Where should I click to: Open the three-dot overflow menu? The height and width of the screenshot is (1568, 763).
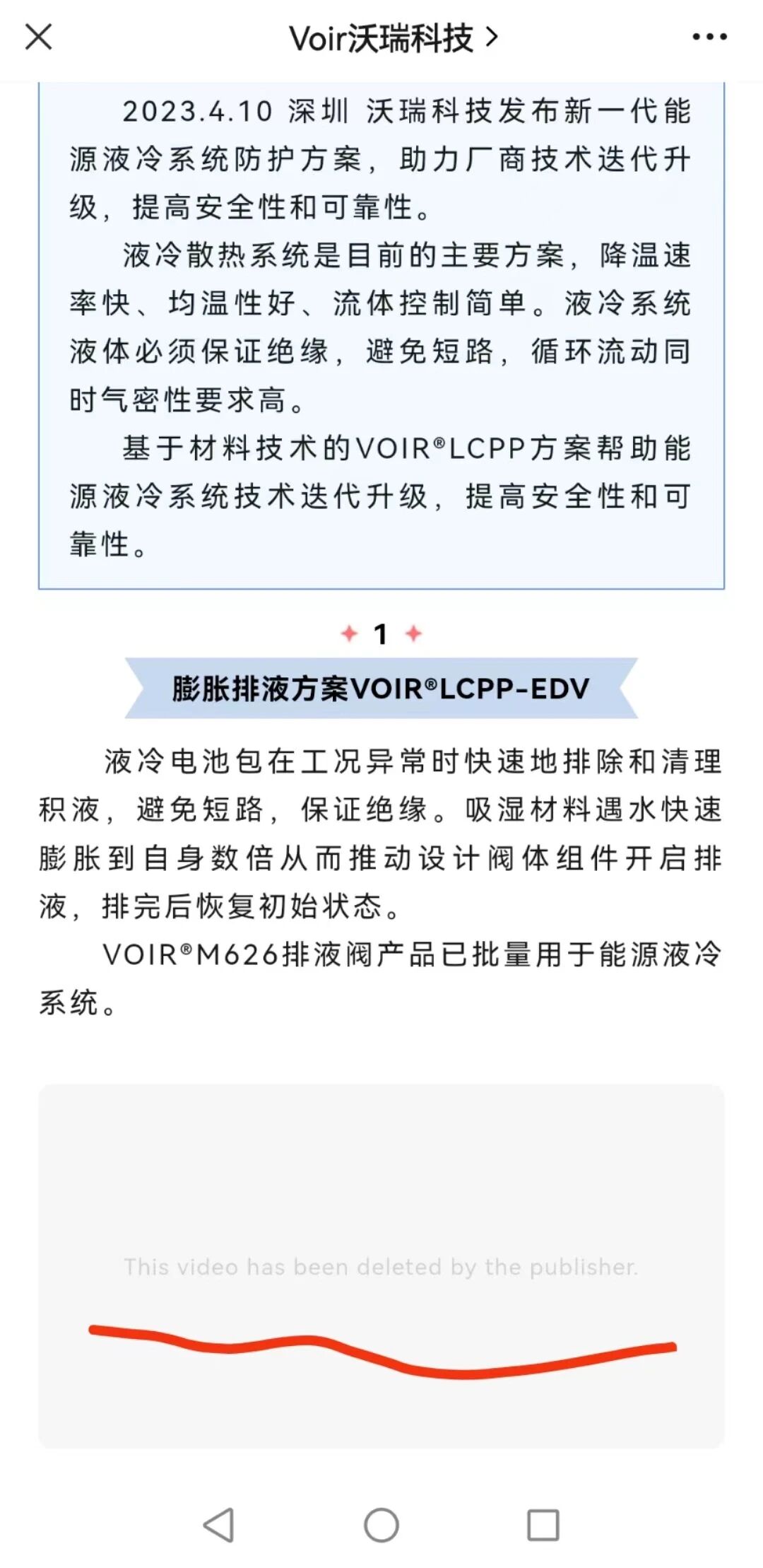709,37
